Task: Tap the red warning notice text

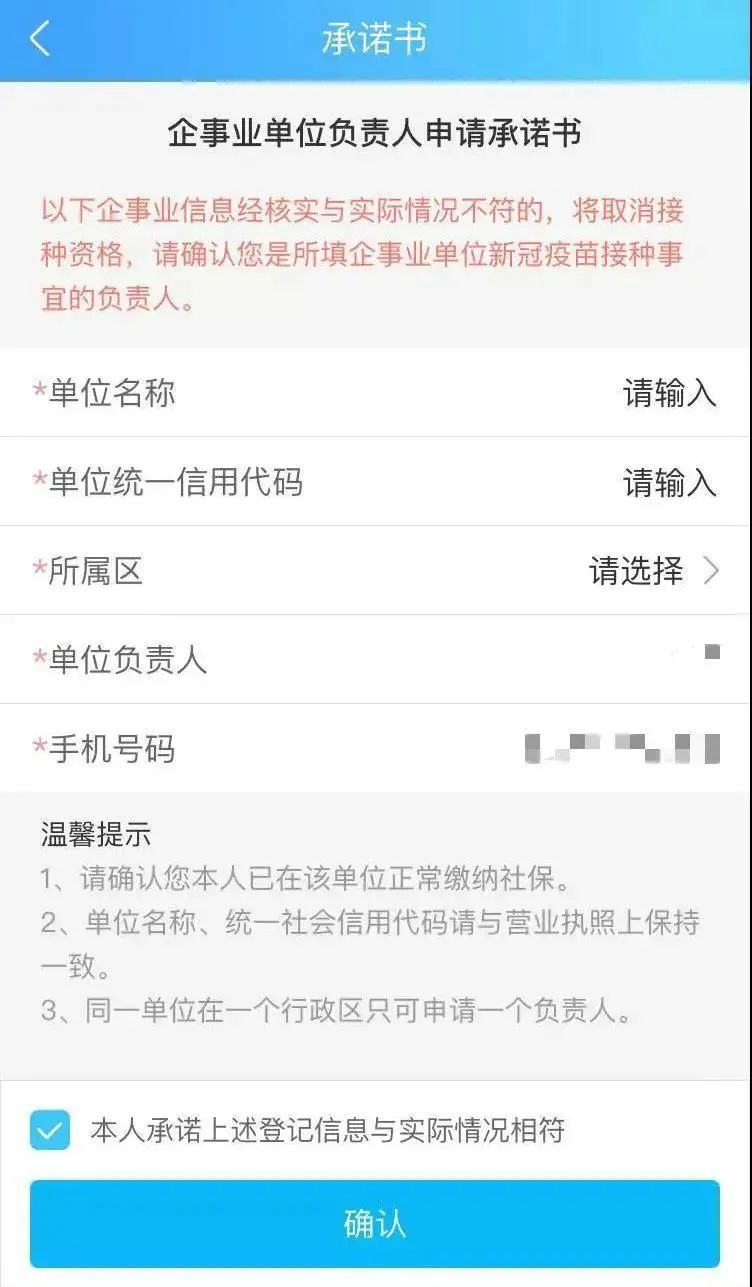Action: click(x=376, y=249)
